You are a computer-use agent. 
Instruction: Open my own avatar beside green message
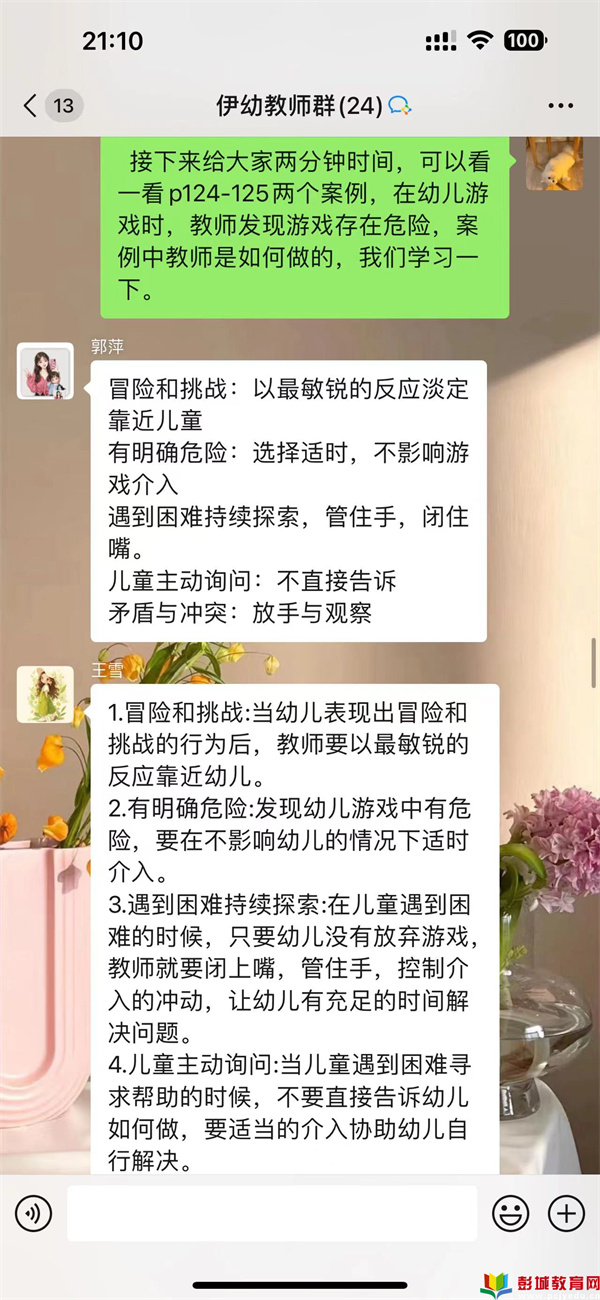[x=553, y=160]
